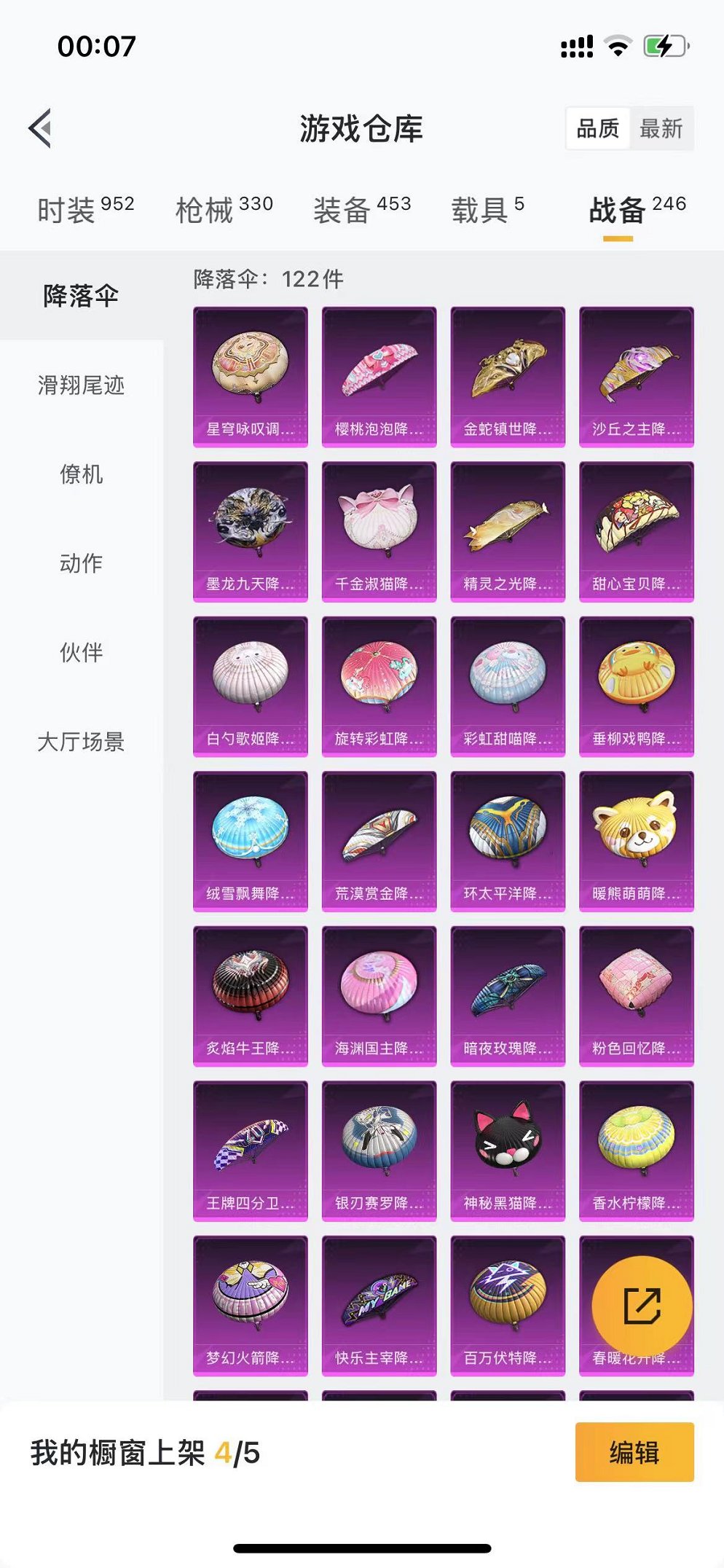This screenshot has width=724, height=1568.
Task: Select the 降落伞 category
Action: tap(81, 296)
